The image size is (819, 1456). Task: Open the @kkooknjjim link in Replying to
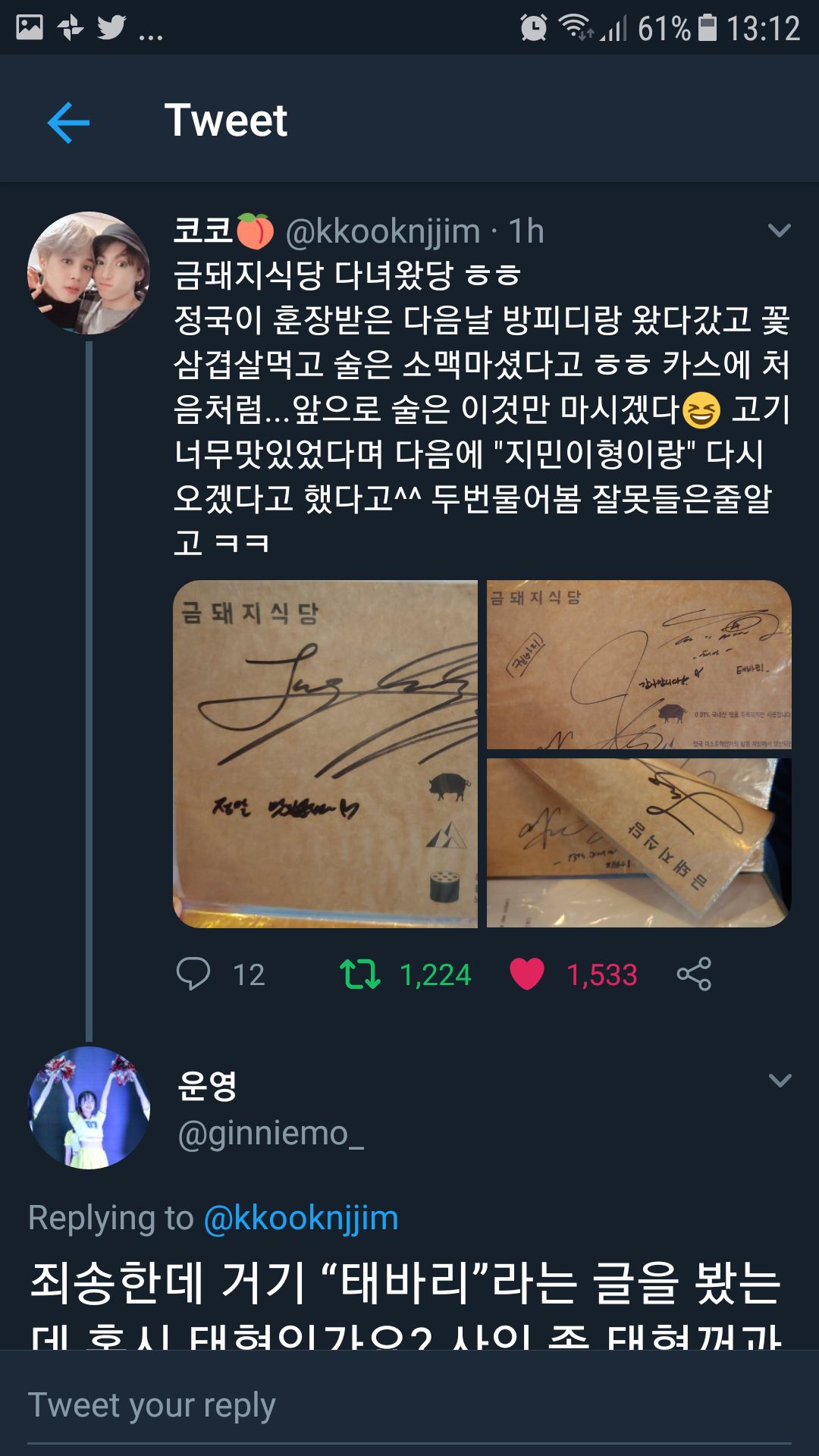[301, 1218]
